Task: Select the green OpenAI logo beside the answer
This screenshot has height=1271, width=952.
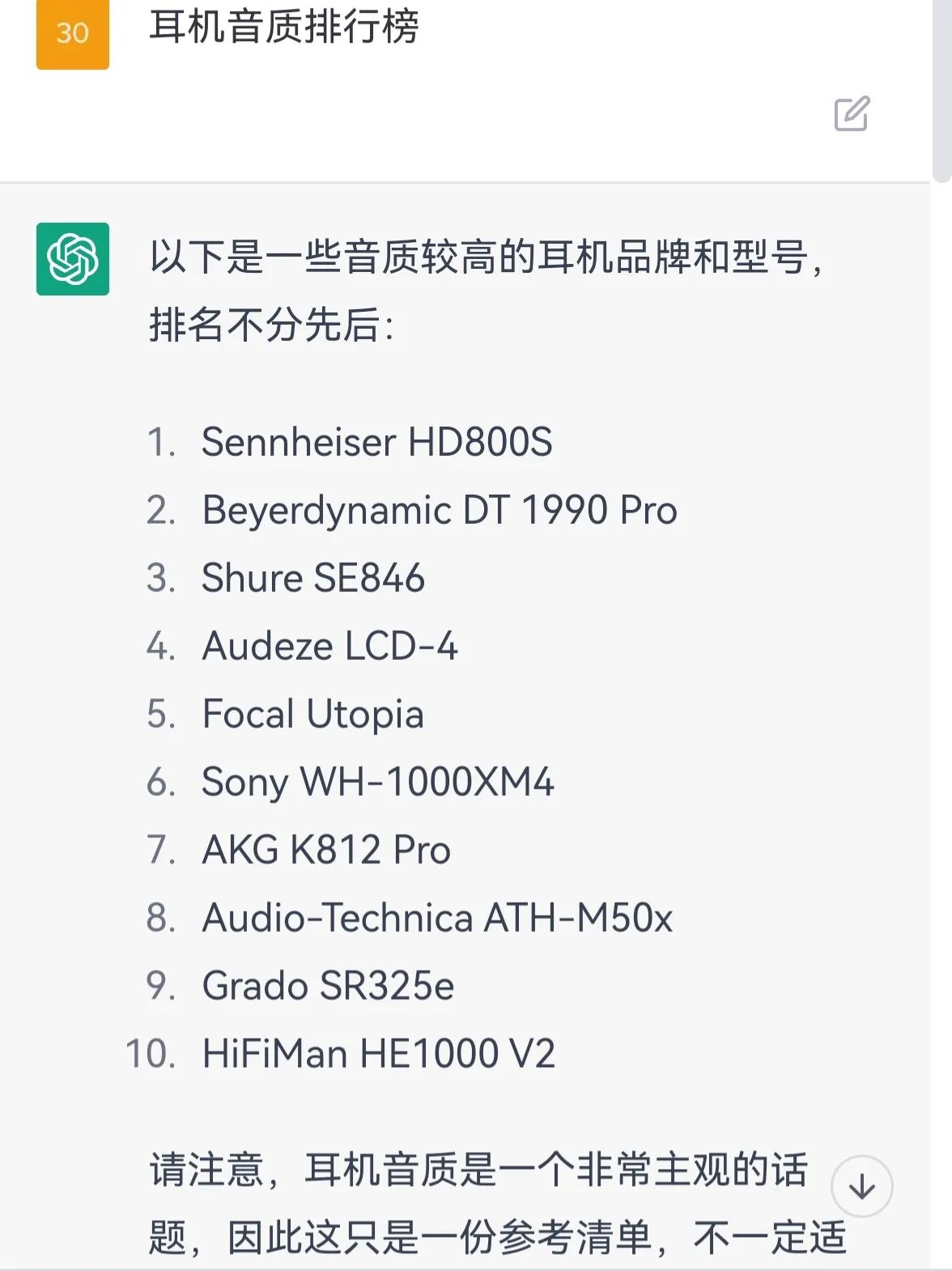Action: point(73,259)
